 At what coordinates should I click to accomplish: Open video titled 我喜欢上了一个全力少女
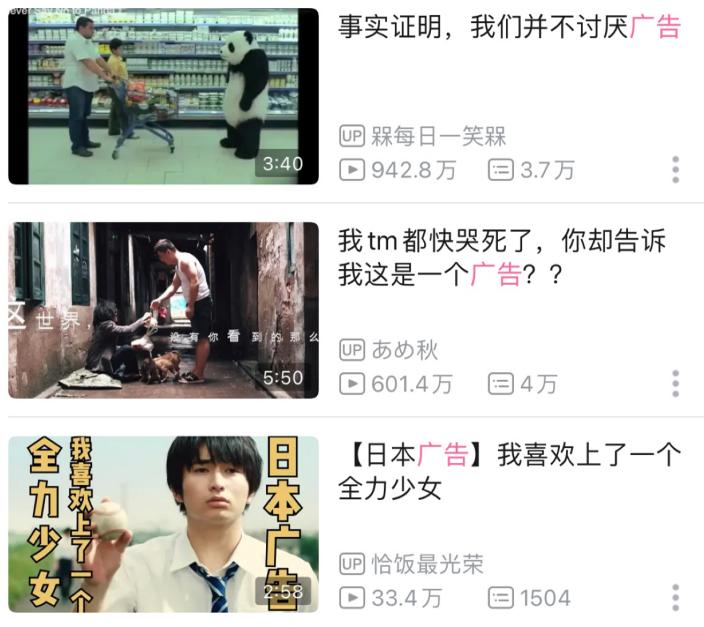click(x=510, y=471)
